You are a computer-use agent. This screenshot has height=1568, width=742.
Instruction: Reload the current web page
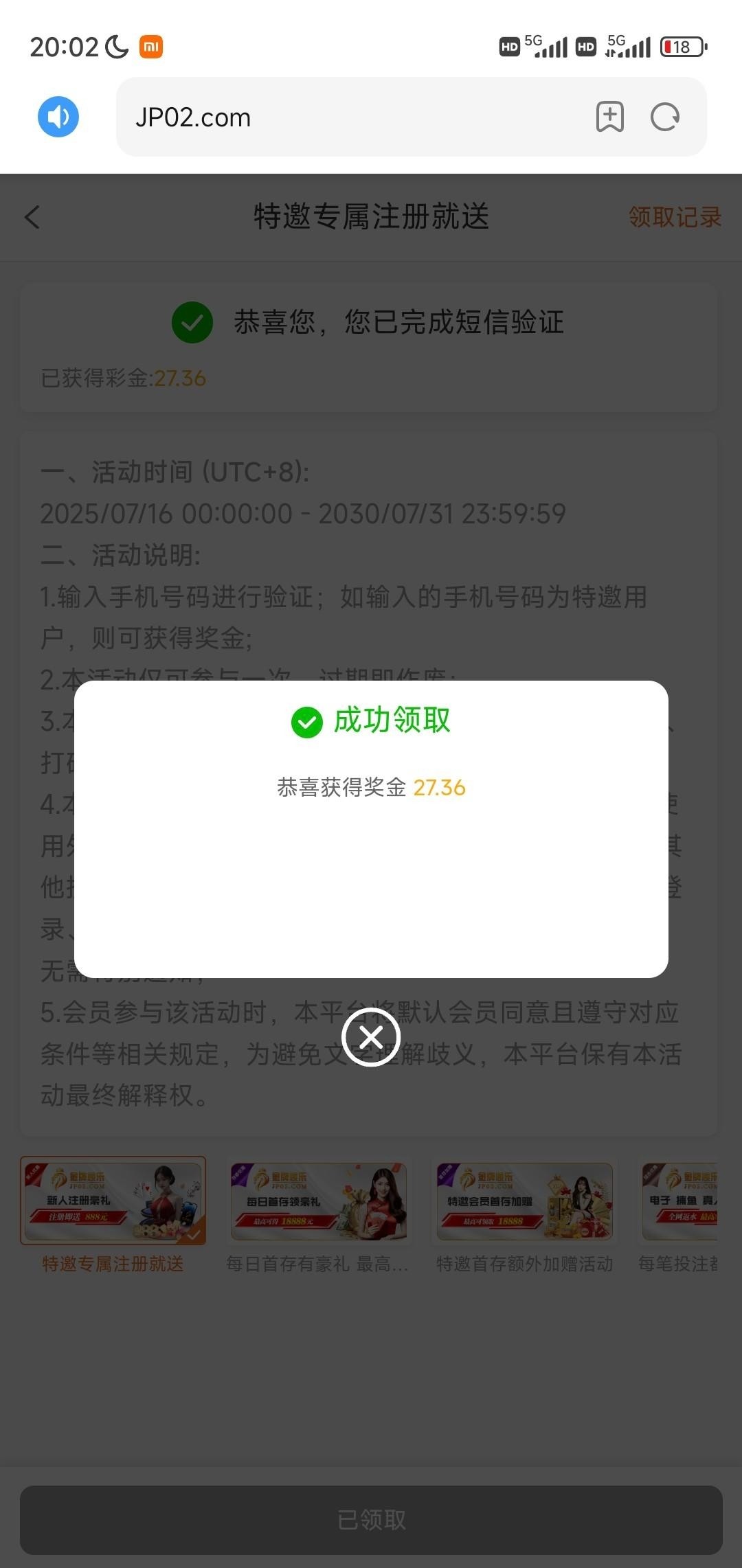(x=665, y=117)
